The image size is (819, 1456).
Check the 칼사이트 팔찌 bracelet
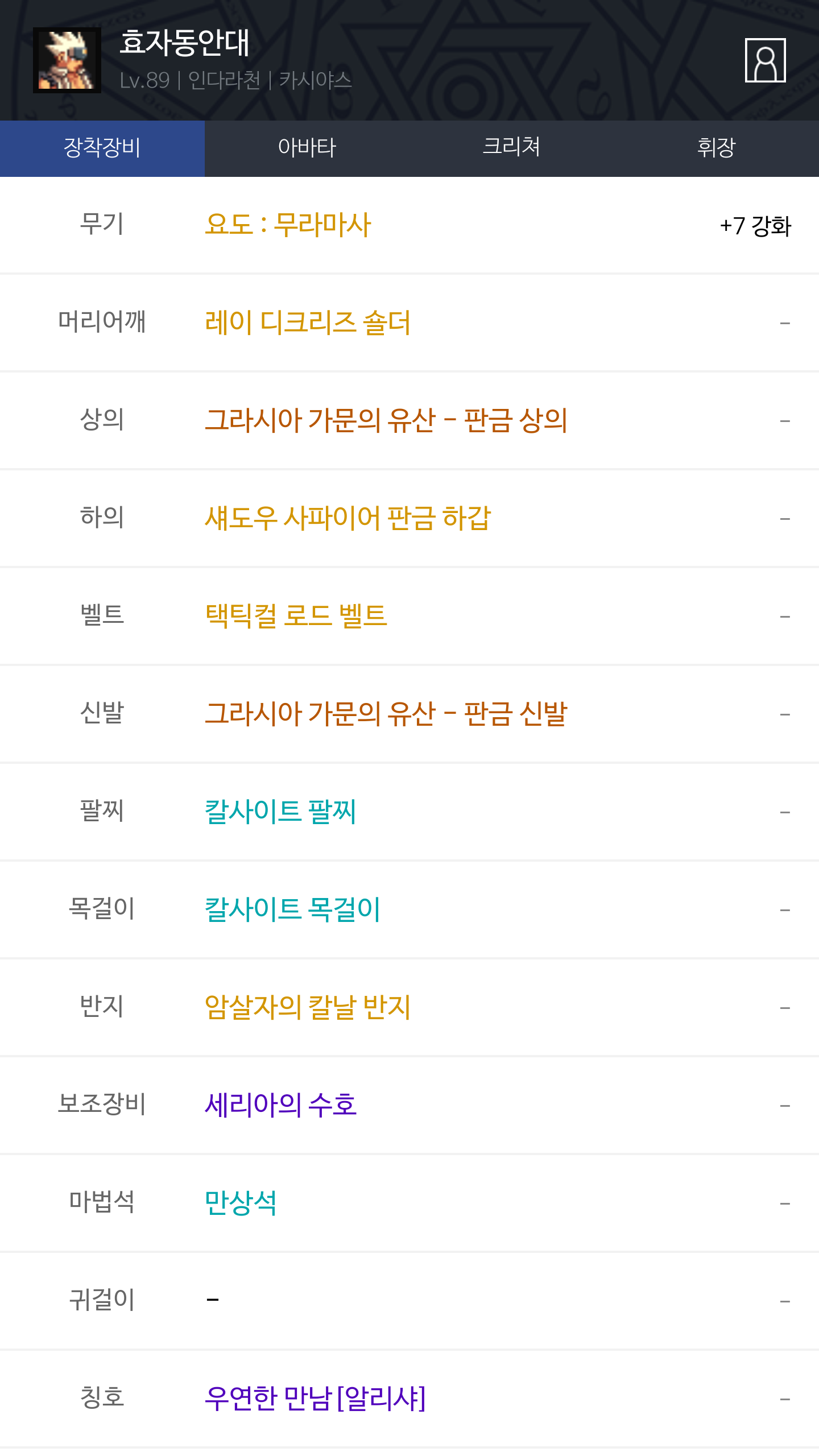point(280,812)
